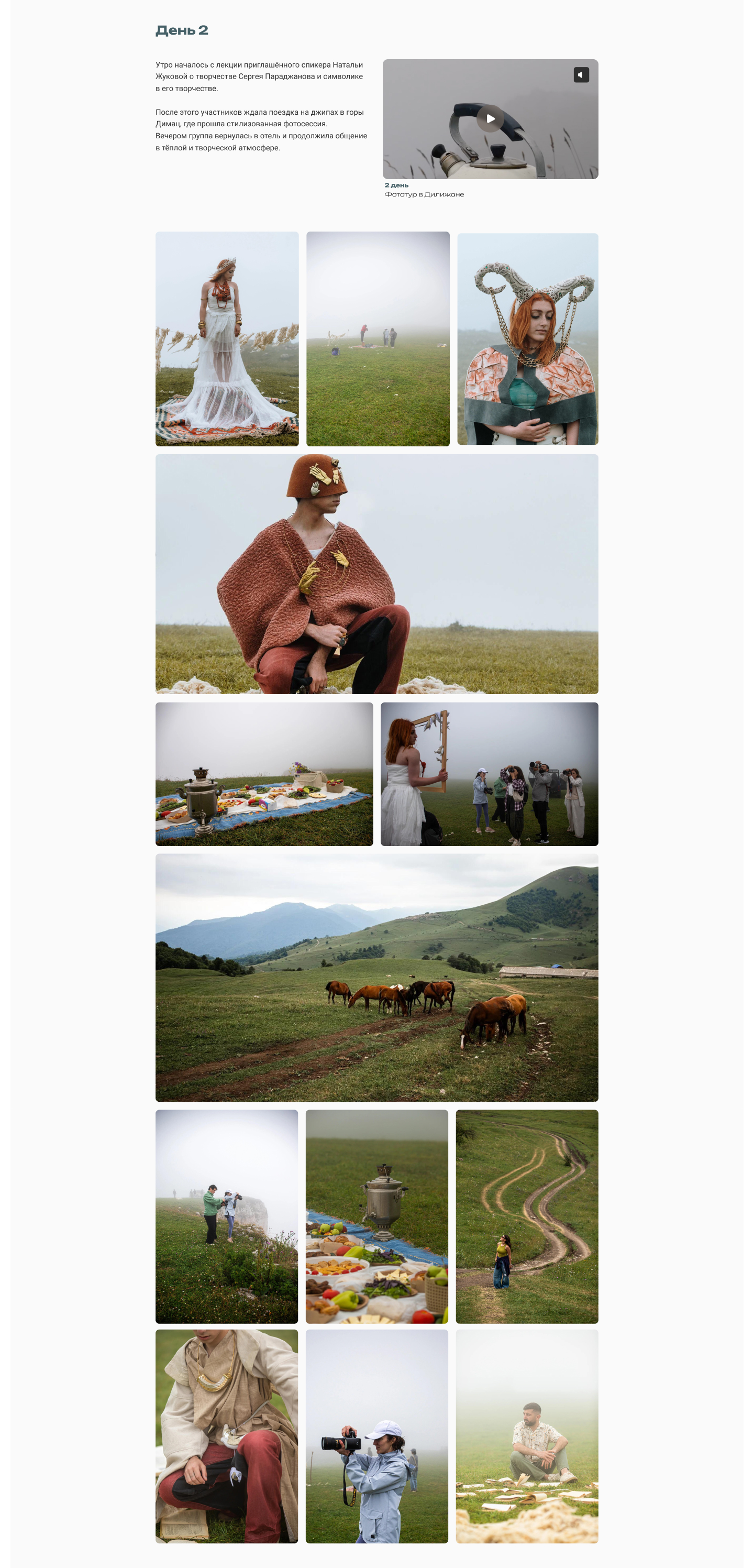Screen dimensions: 754x1568
Task: Play the day 2 video
Action: click(490, 119)
